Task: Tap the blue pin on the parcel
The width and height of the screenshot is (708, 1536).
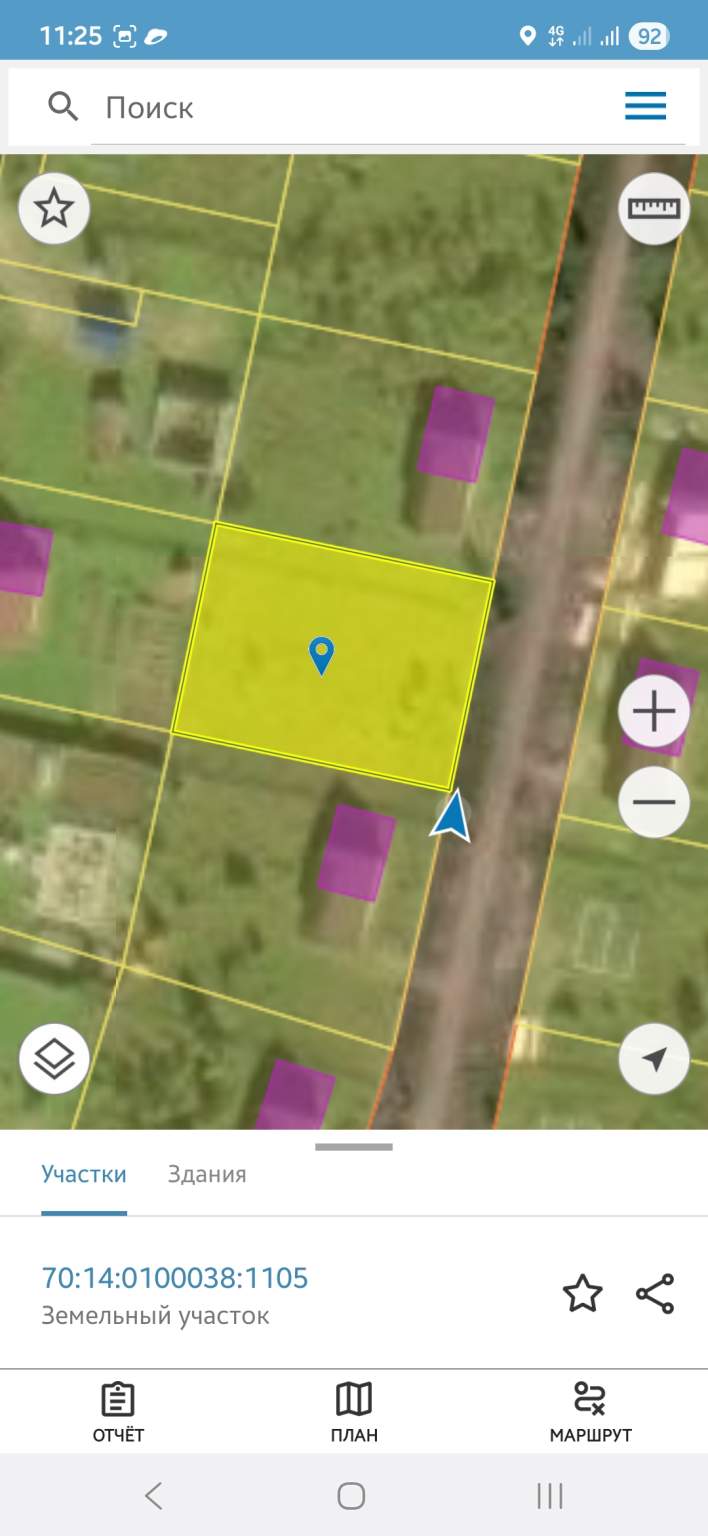Action: pyautogui.click(x=321, y=655)
